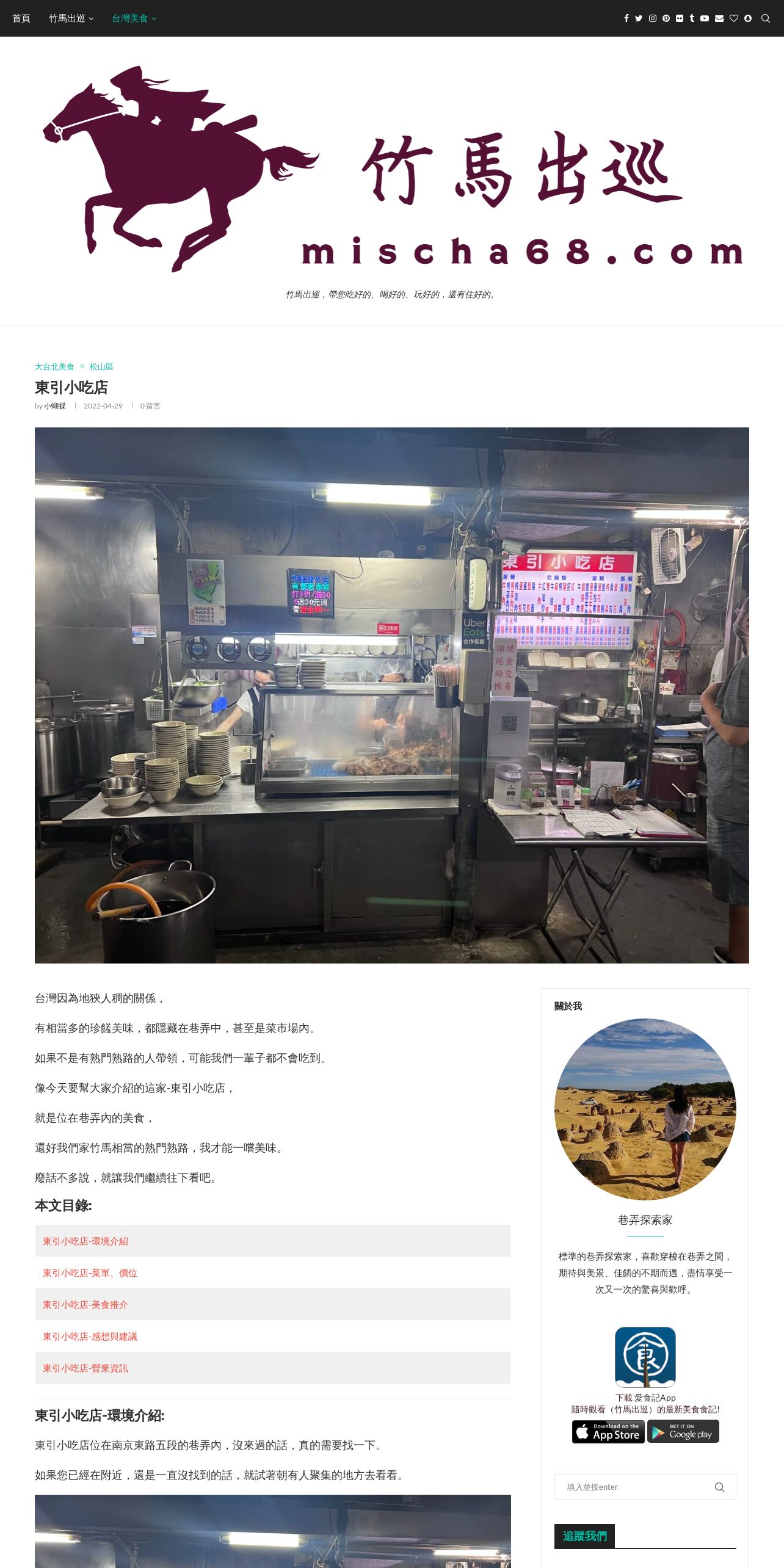The image size is (784, 1568).
Task: Tap the search magnifier in the top bar
Action: (765, 18)
